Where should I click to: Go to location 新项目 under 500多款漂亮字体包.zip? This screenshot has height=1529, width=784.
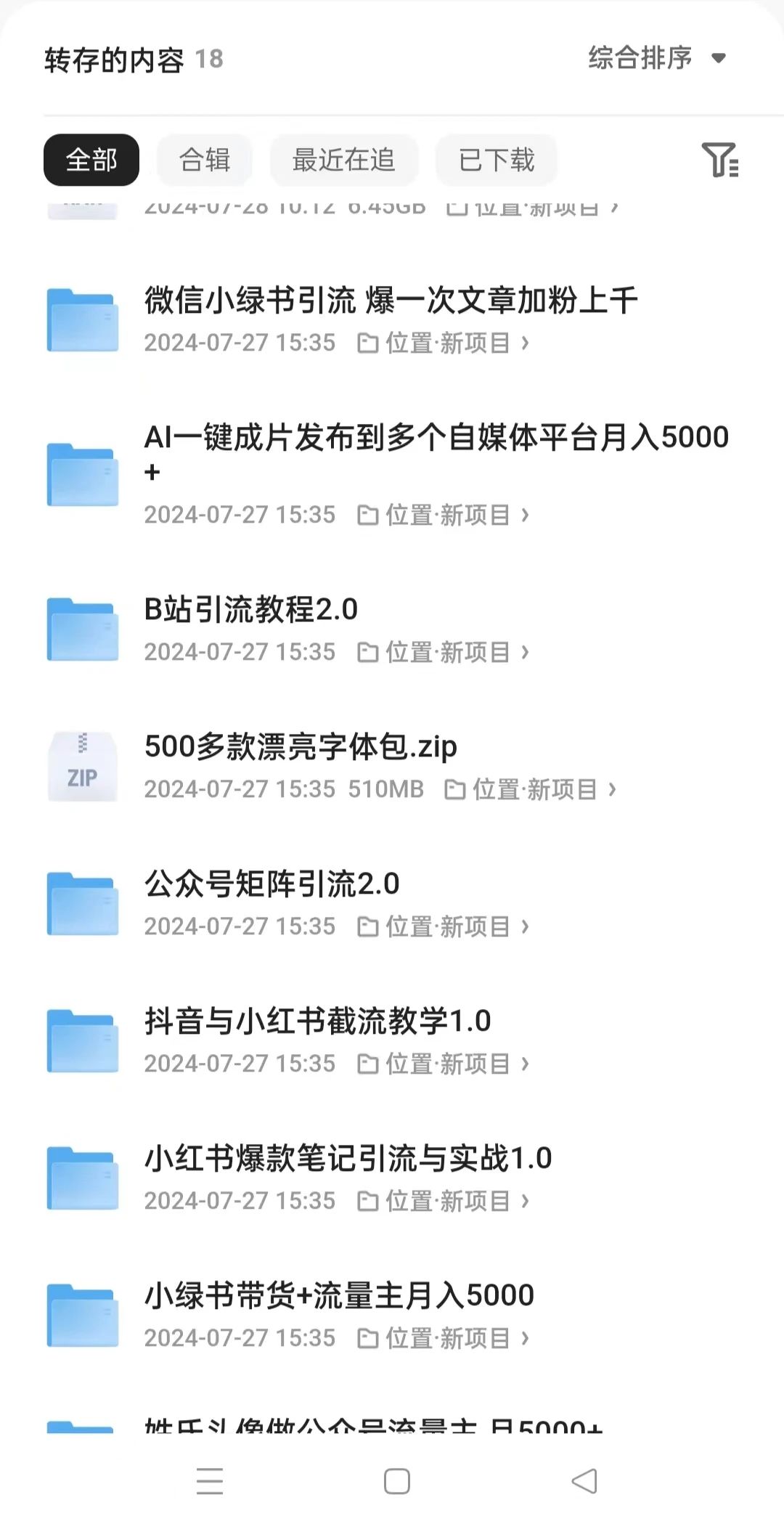click(x=531, y=790)
